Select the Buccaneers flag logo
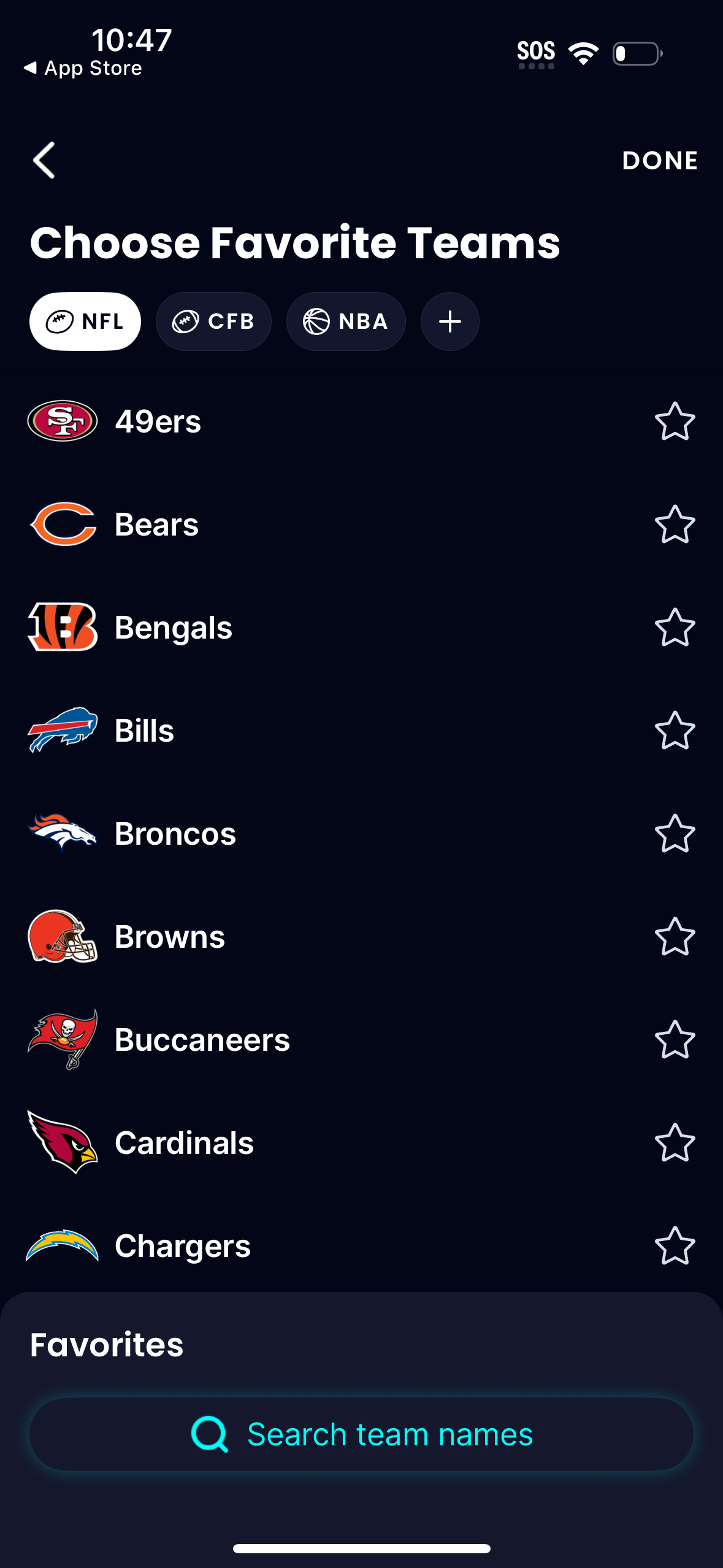 pos(63,1039)
